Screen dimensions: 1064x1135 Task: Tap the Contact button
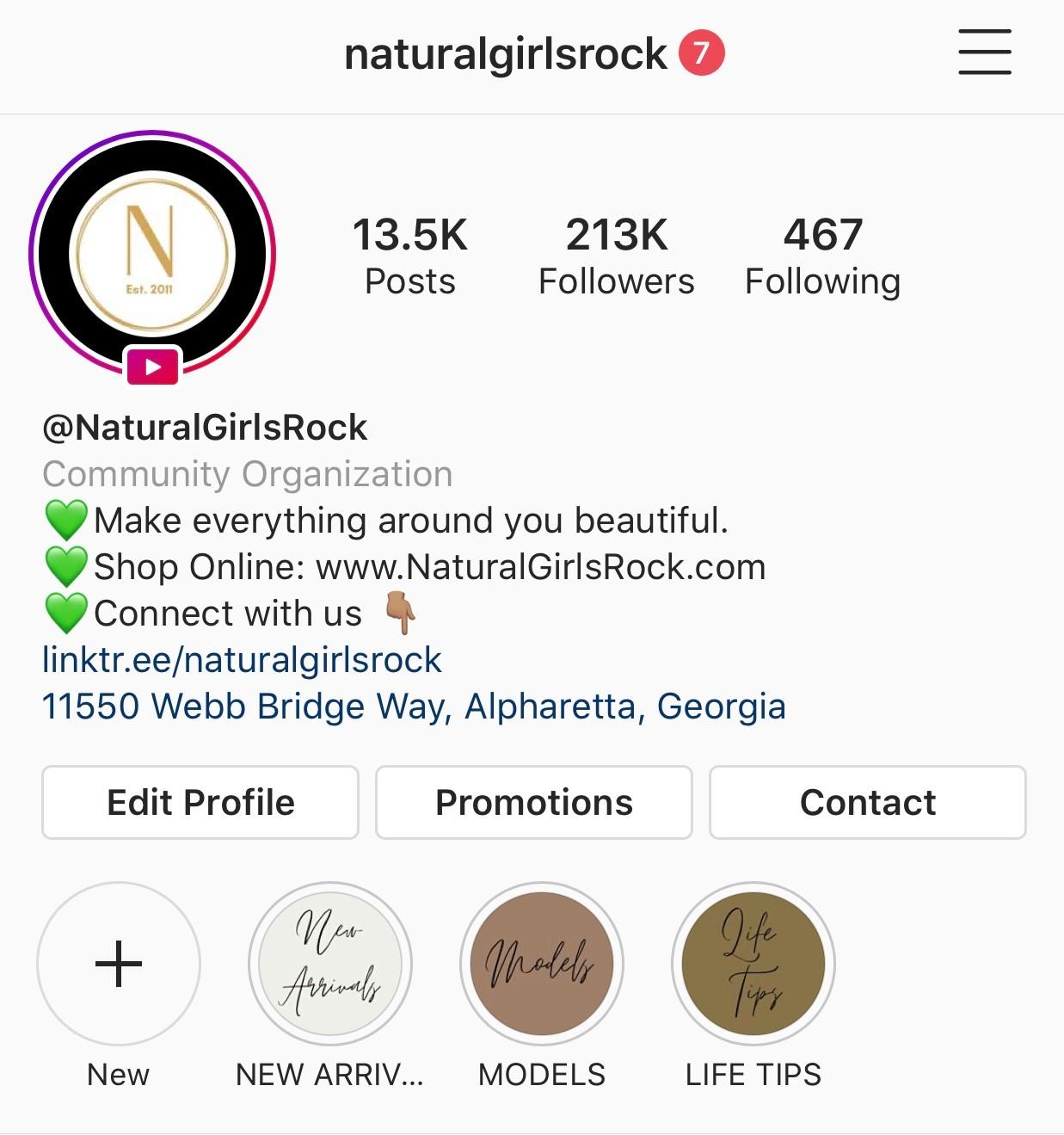867,802
